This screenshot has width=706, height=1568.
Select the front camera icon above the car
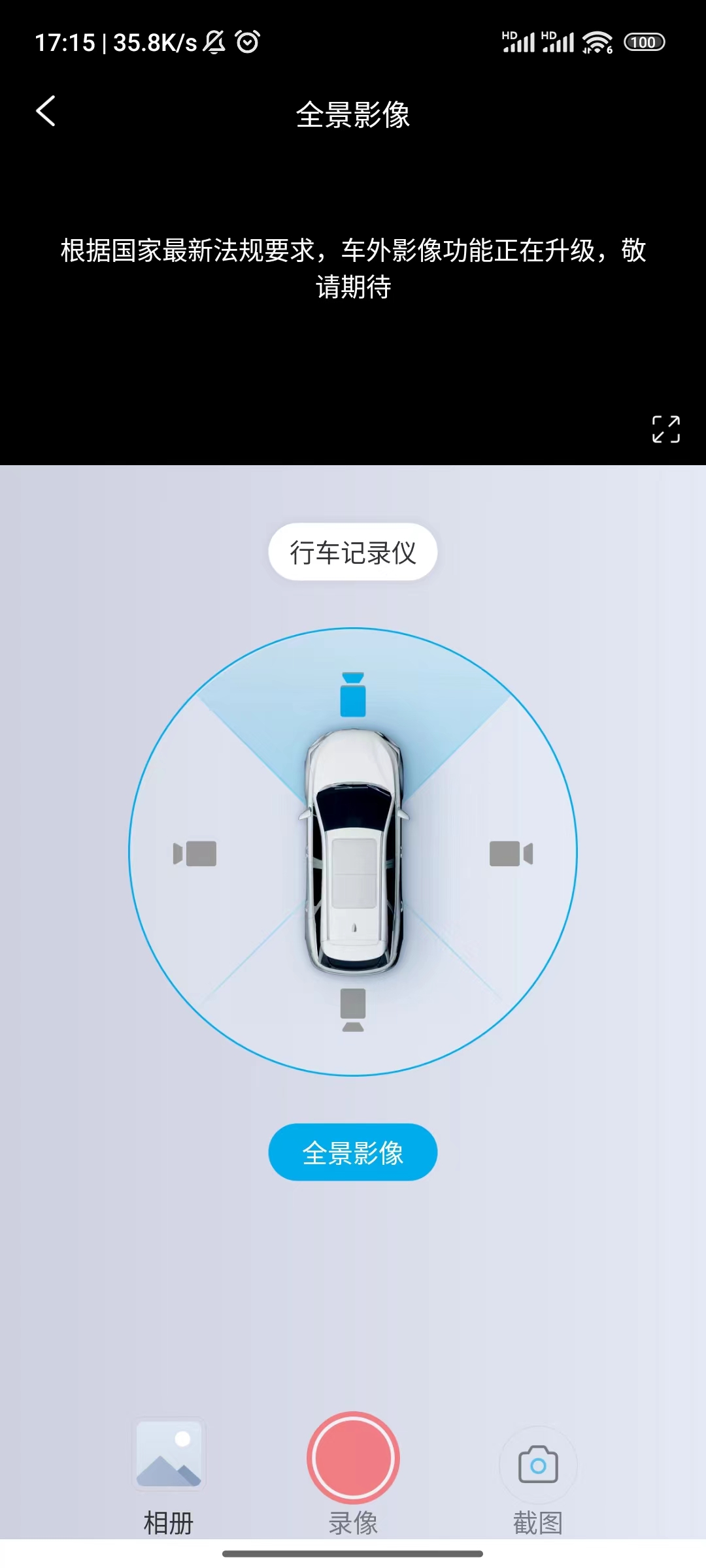click(x=353, y=694)
